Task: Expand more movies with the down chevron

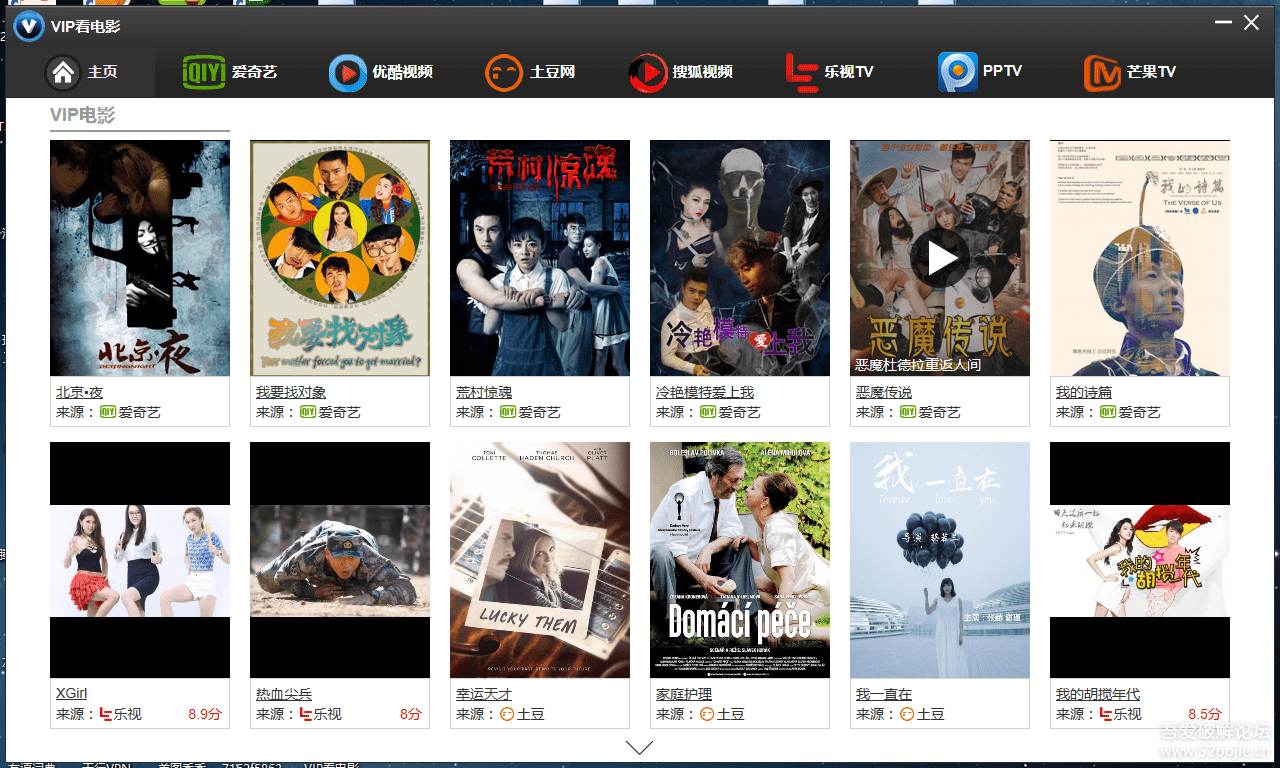Action: point(639,747)
